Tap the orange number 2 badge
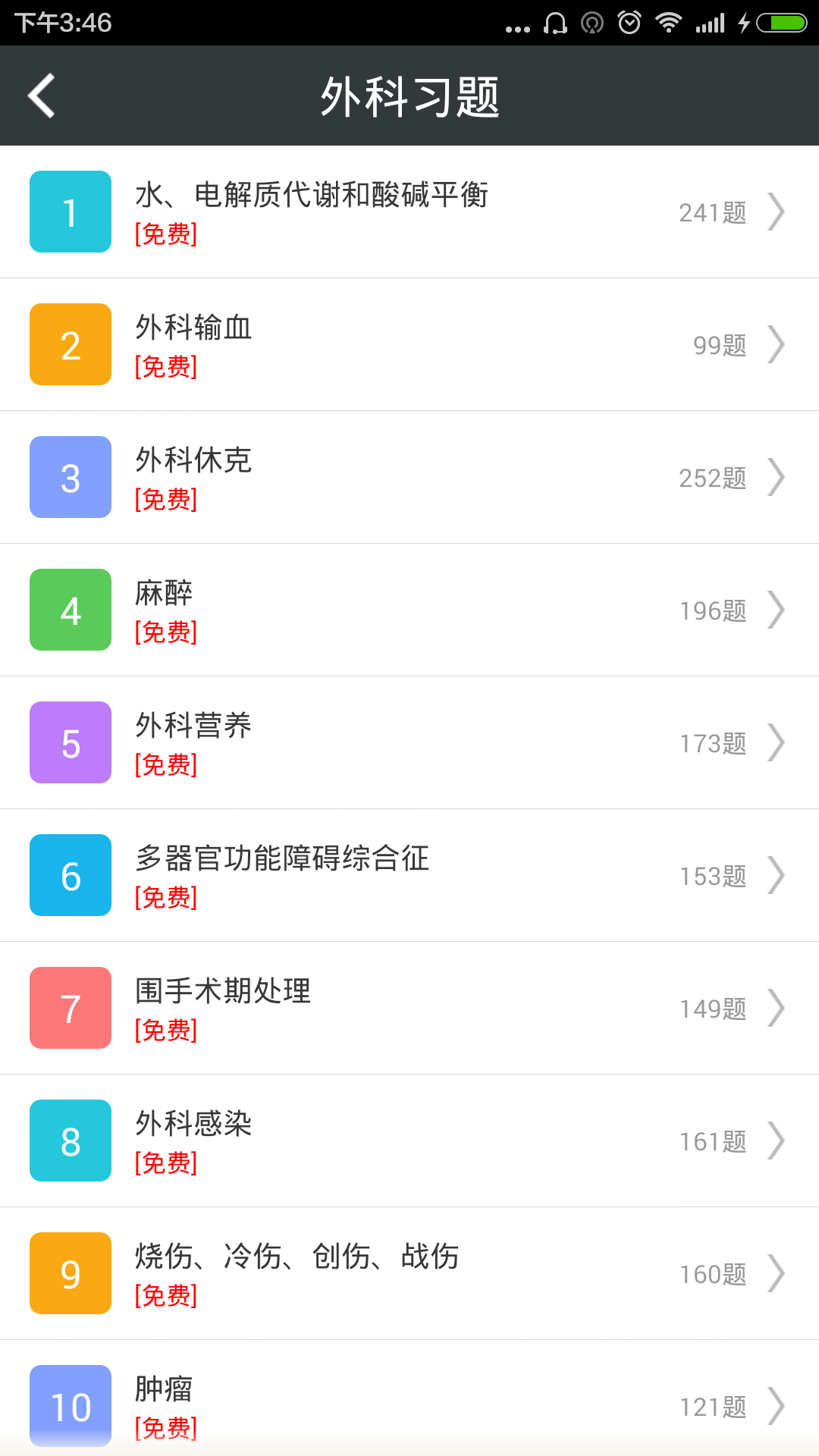The width and height of the screenshot is (819, 1456). (69, 344)
